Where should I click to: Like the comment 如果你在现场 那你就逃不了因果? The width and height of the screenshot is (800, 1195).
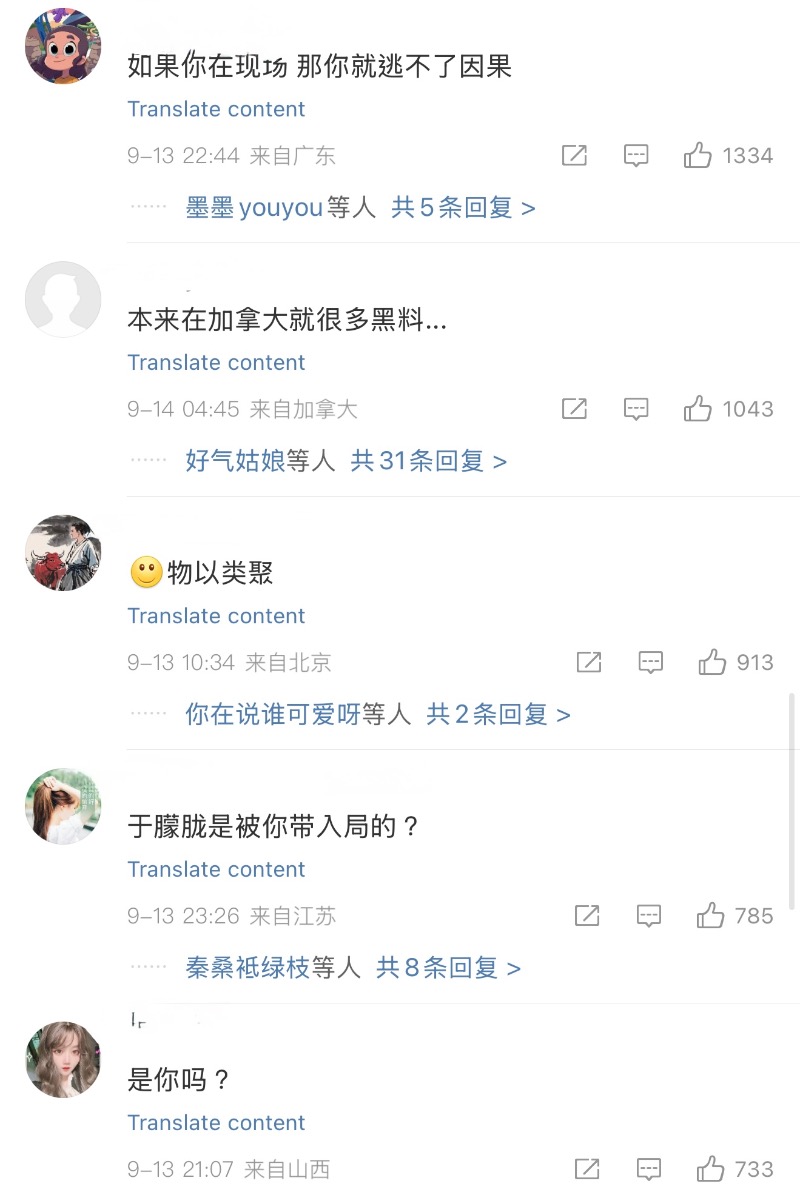698,155
